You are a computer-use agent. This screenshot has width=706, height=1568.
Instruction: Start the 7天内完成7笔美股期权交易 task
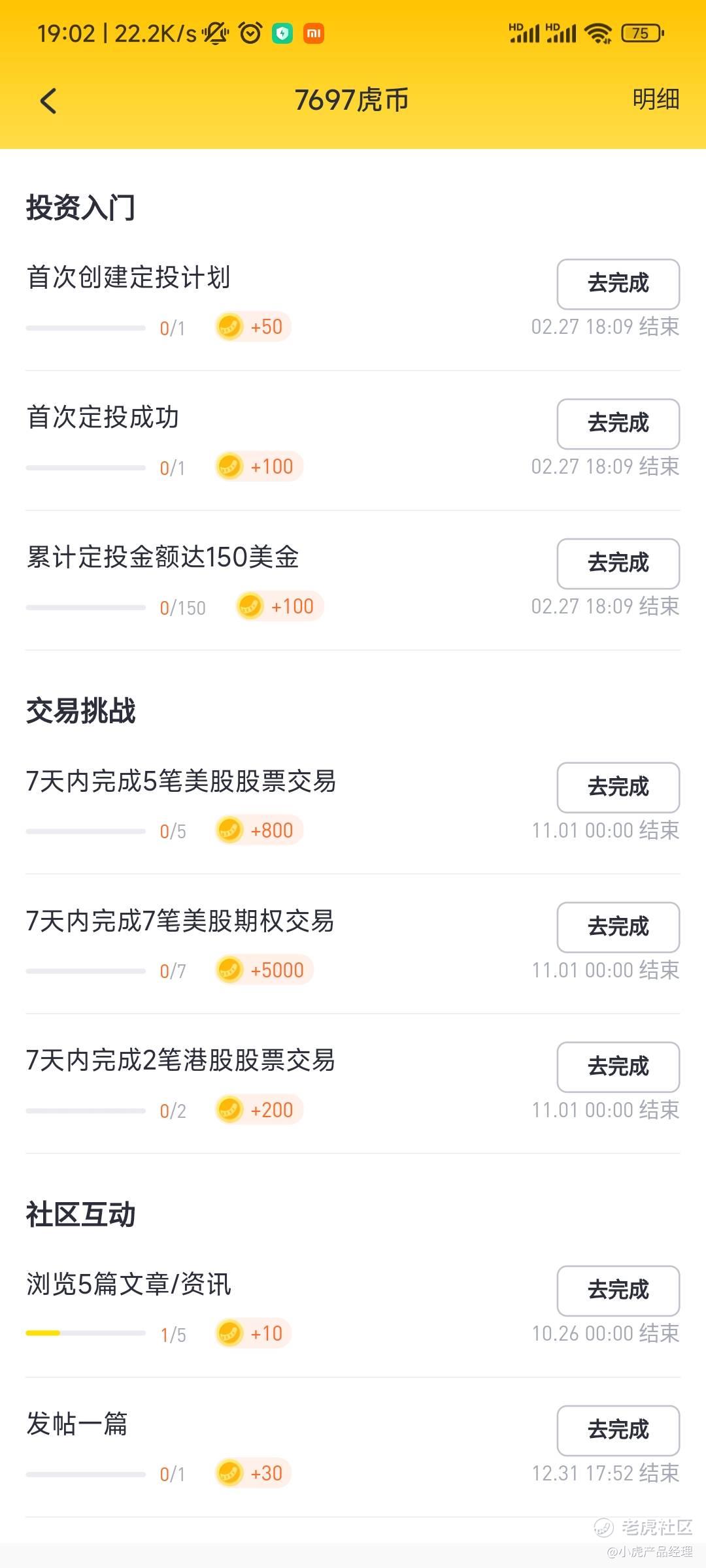[x=618, y=927]
